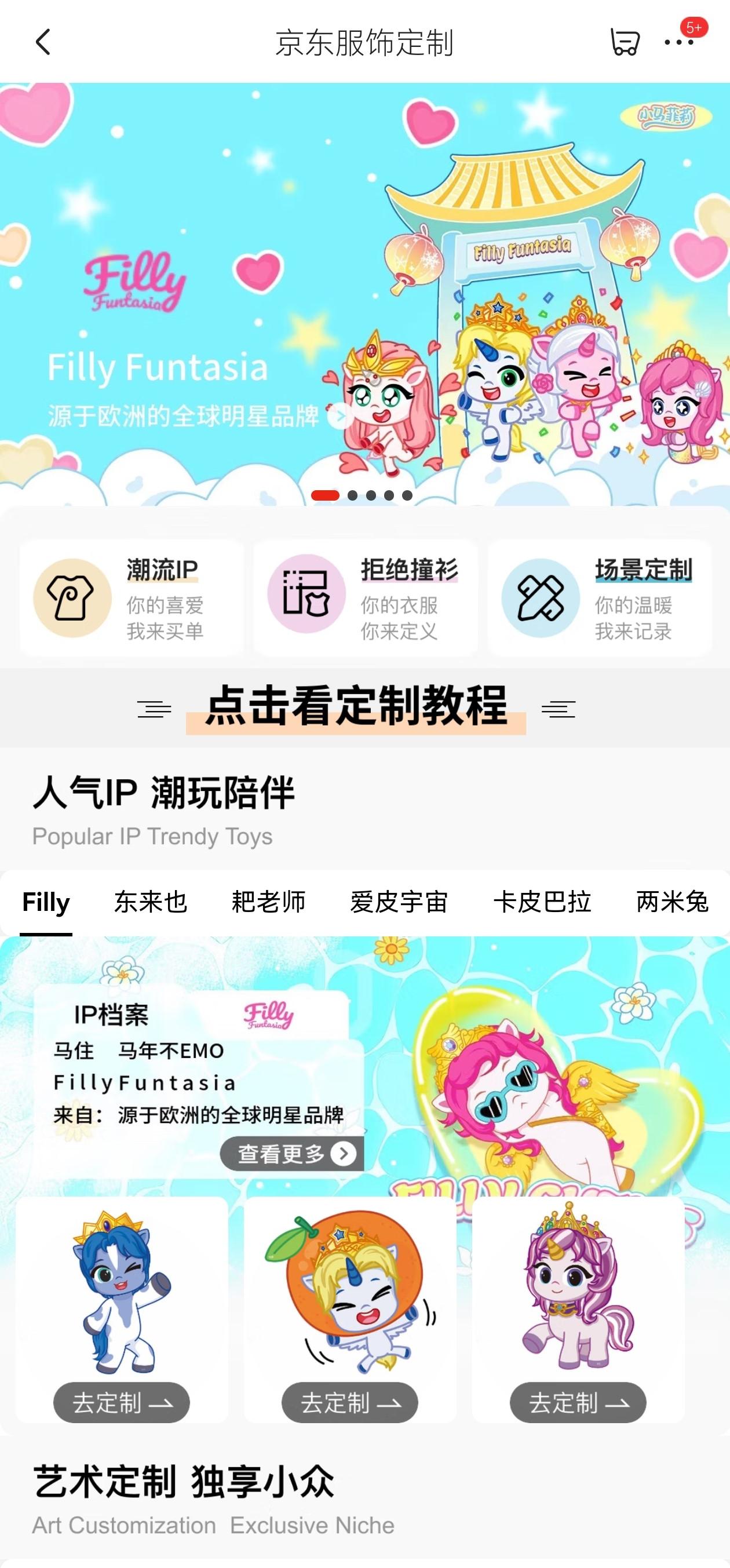Select the Filly tab

pos(46,902)
